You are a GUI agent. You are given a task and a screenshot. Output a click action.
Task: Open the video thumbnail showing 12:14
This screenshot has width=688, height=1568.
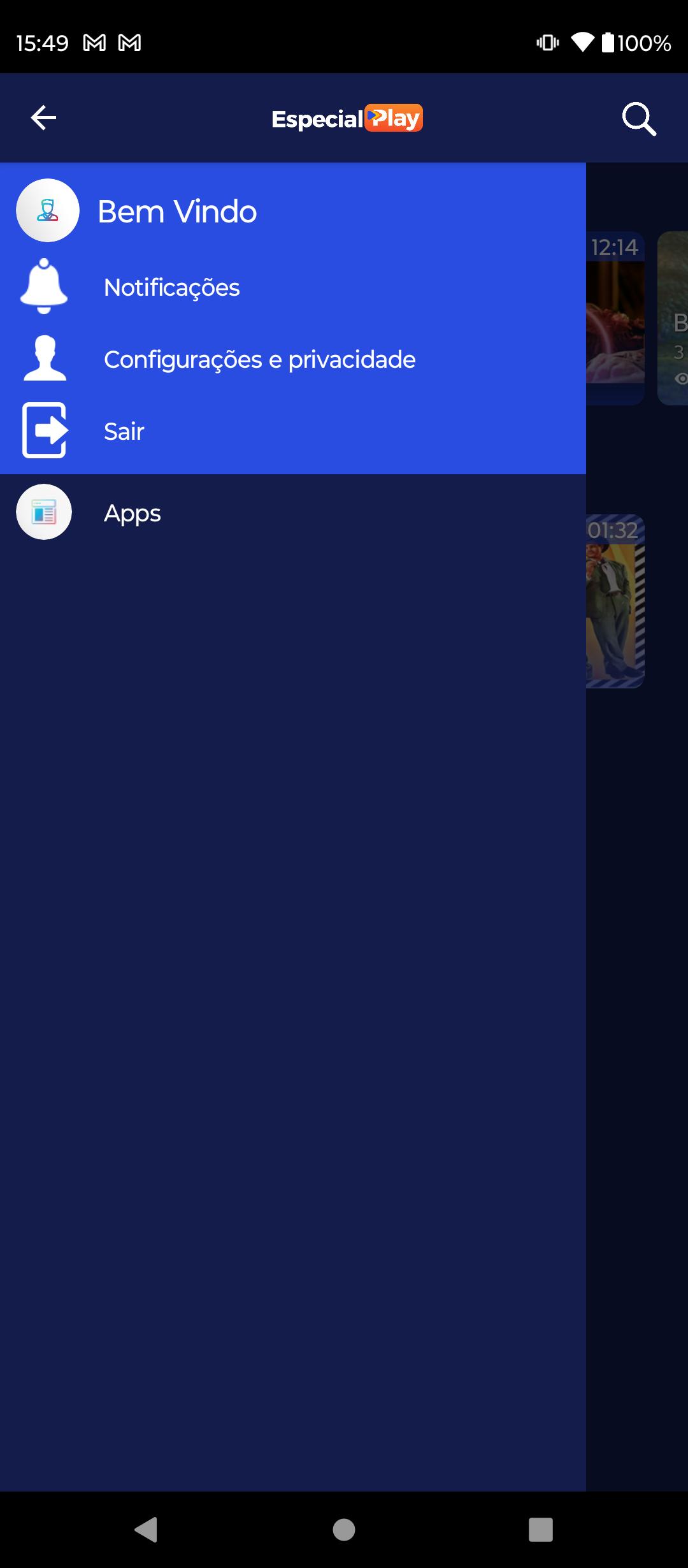(x=615, y=318)
